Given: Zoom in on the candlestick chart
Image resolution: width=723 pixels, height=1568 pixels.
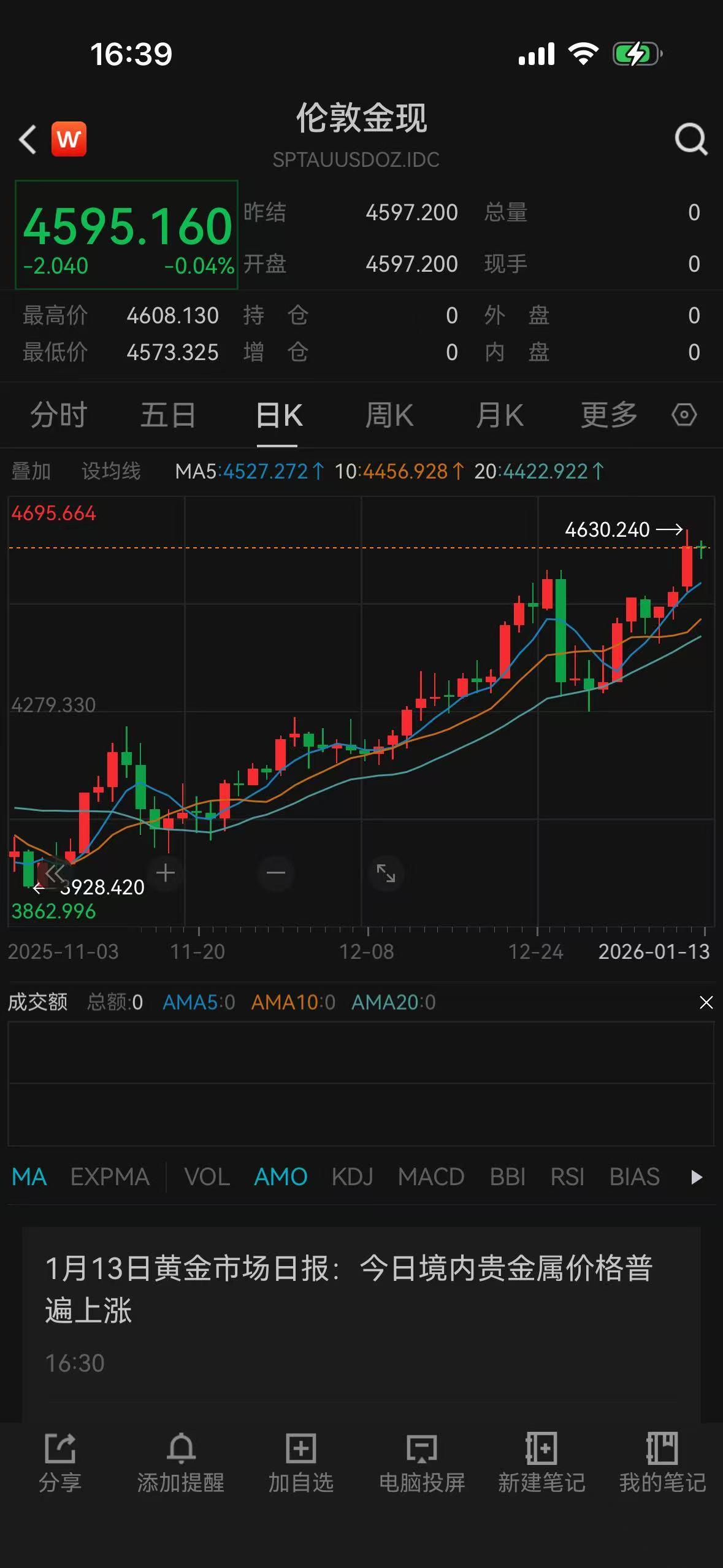Looking at the screenshot, I should [164, 874].
